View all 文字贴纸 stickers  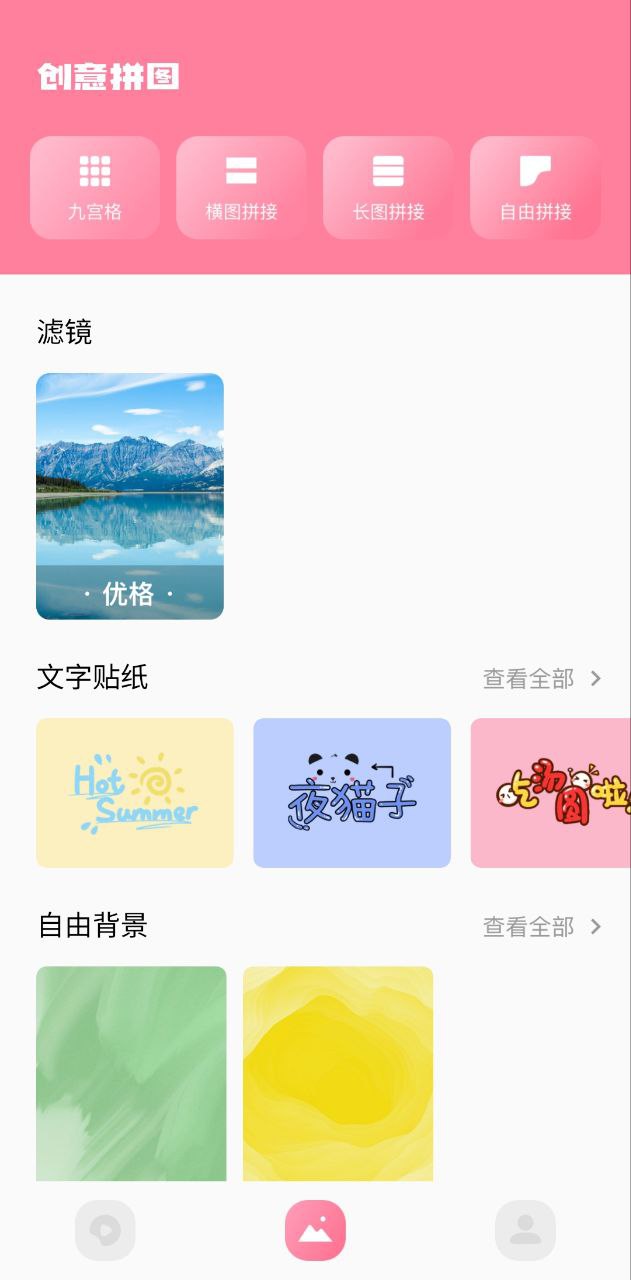pos(542,679)
